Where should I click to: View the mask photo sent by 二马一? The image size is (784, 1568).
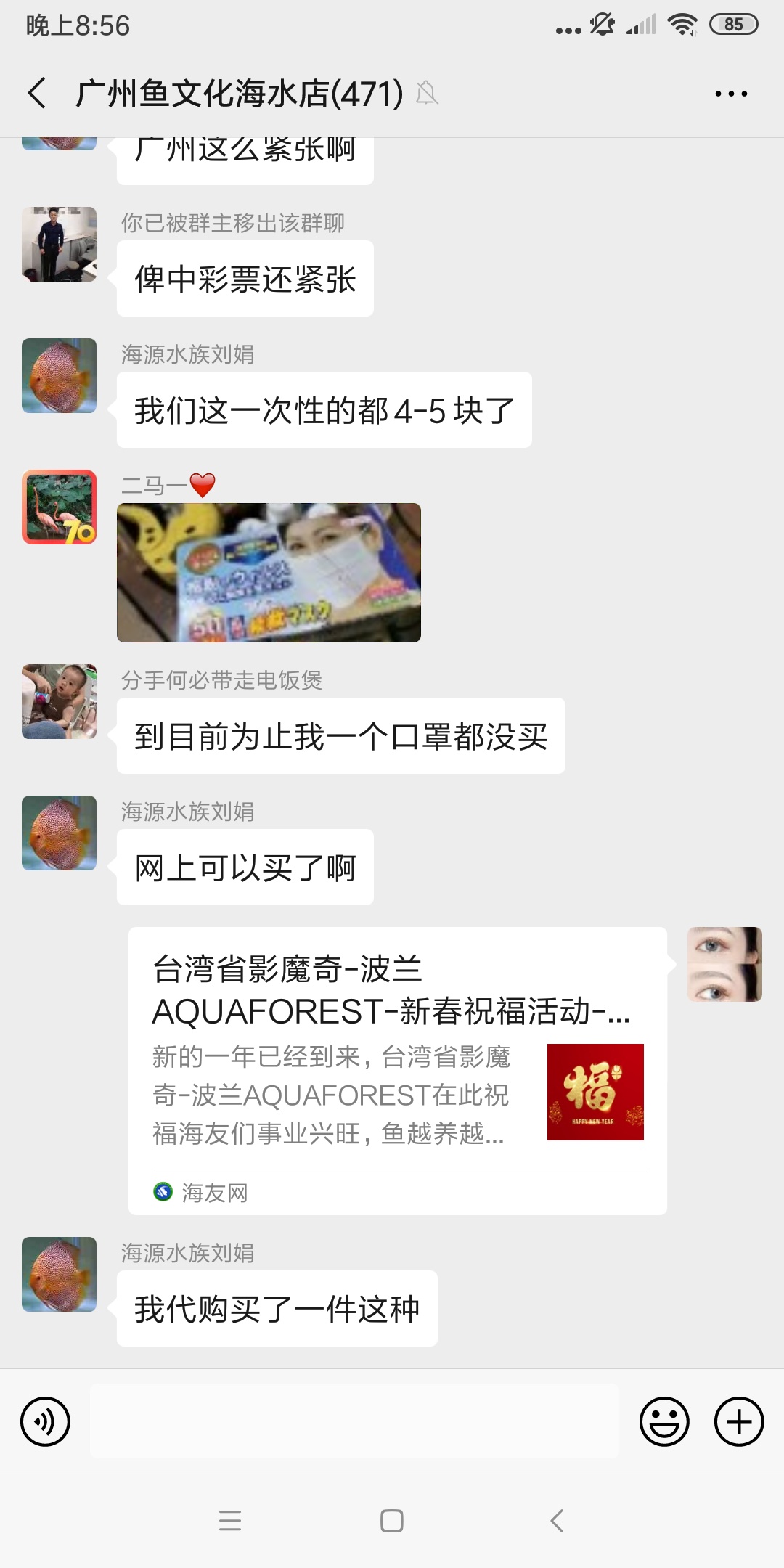tap(269, 572)
